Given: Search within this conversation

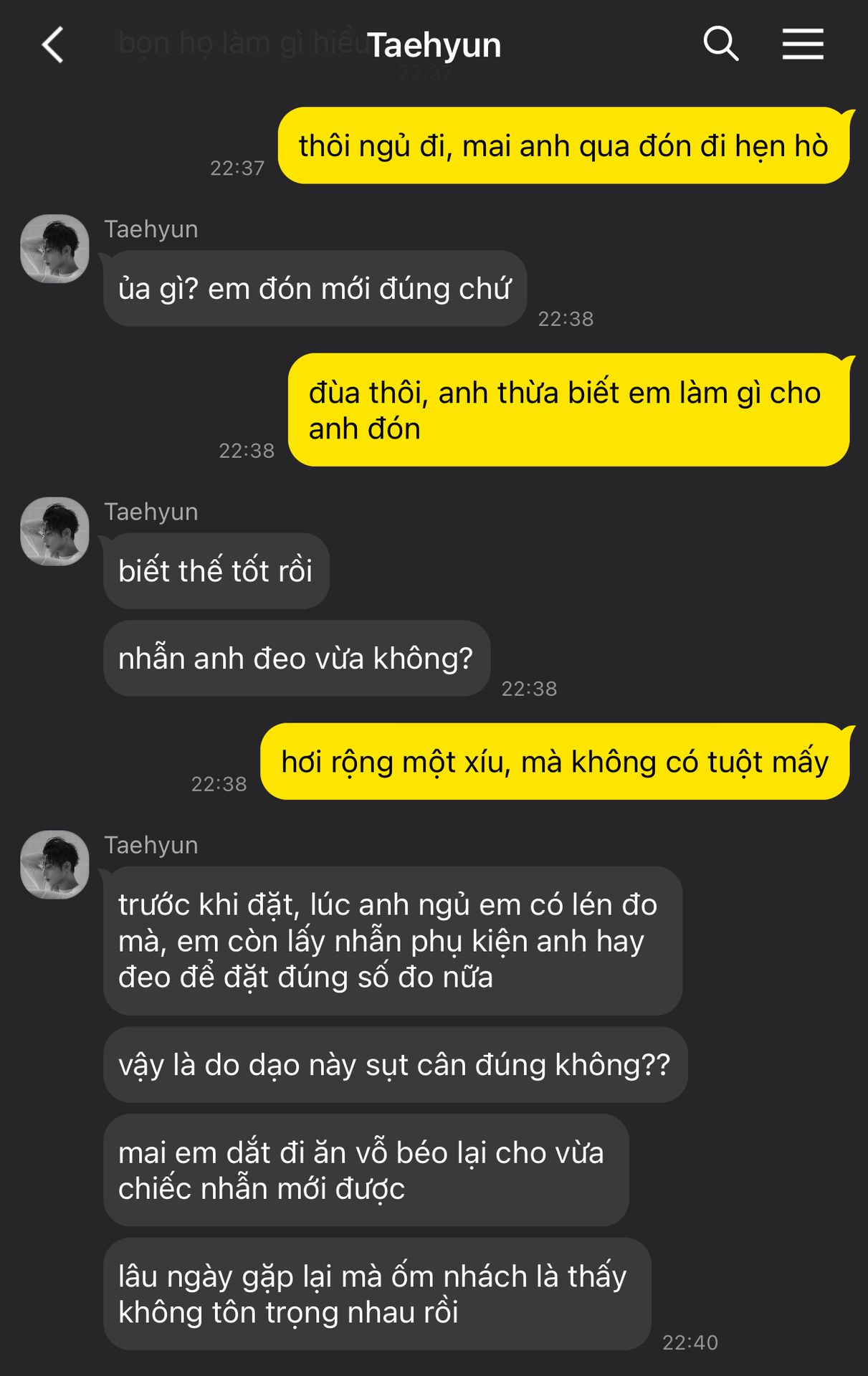Looking at the screenshot, I should coord(720,44).
